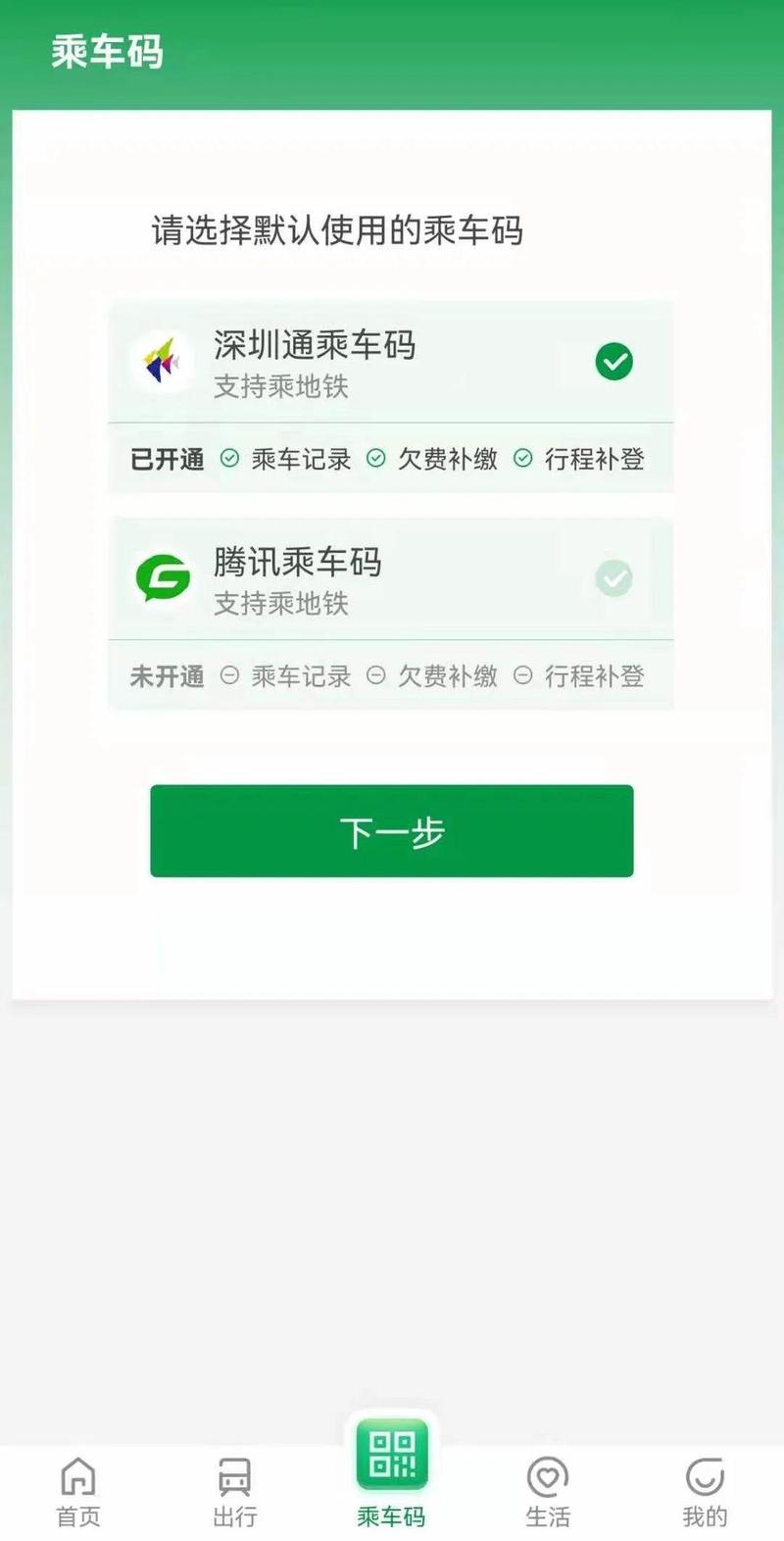Image resolution: width=784 pixels, height=1541 pixels.
Task: Go to the 首页 tab
Action: [x=78, y=1492]
